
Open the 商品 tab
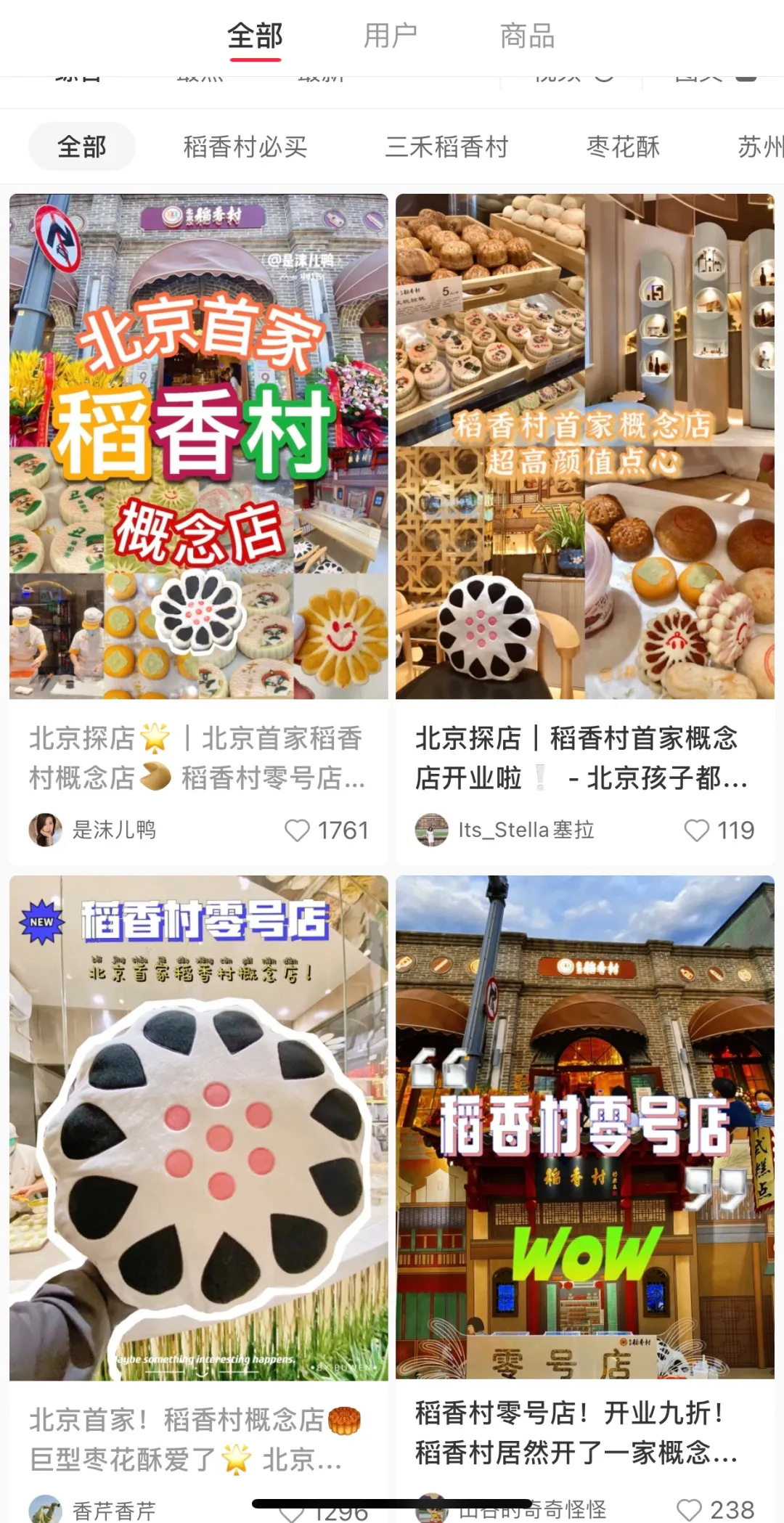point(527,36)
